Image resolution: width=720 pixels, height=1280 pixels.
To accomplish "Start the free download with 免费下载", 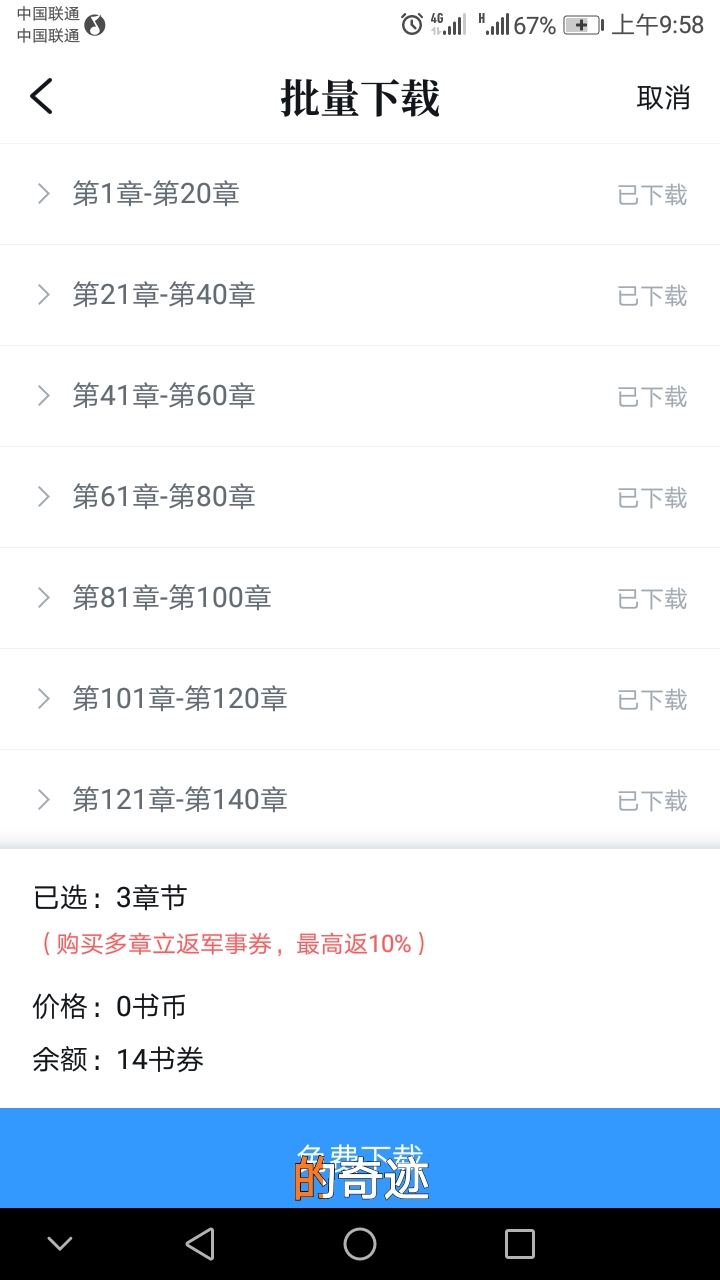I will point(360,1157).
